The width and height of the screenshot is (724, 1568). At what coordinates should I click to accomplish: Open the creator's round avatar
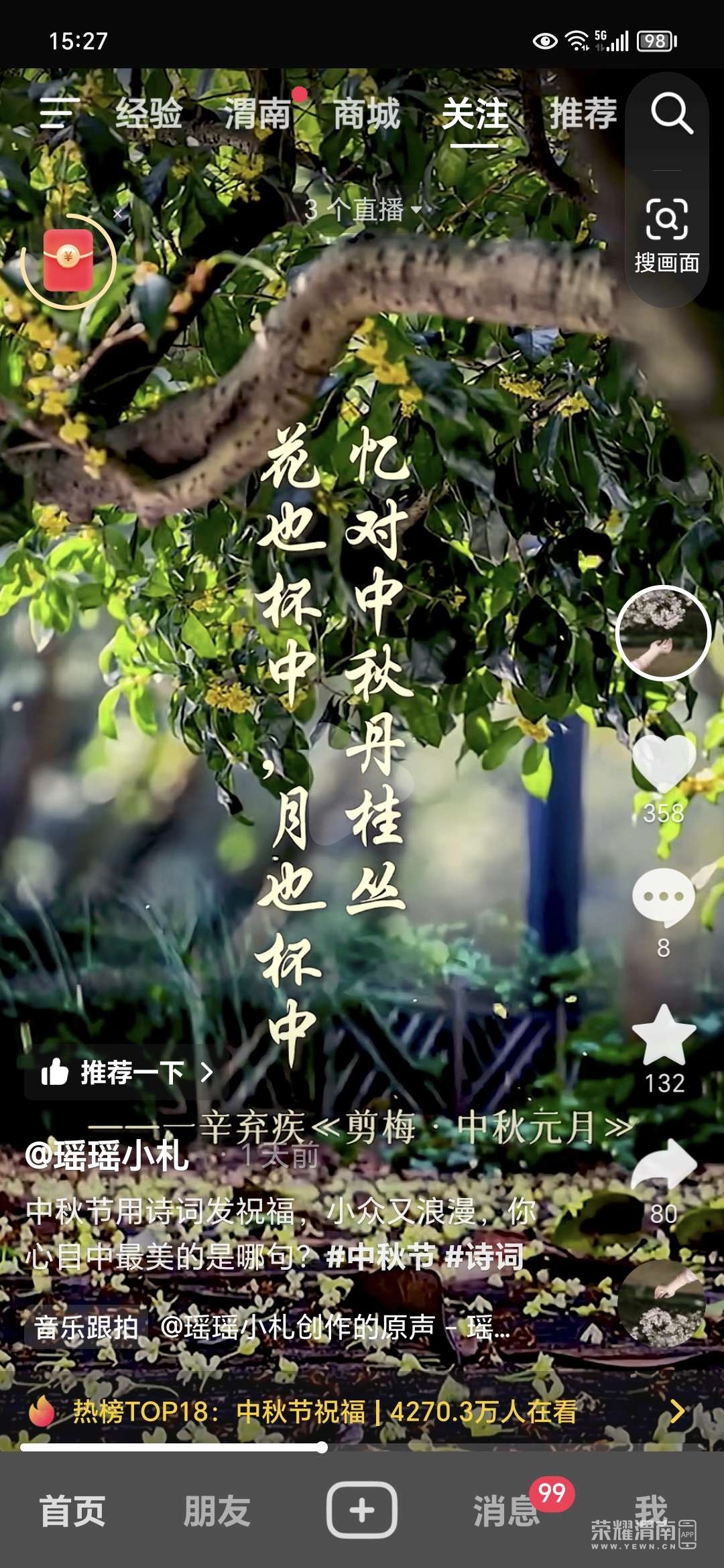click(663, 633)
